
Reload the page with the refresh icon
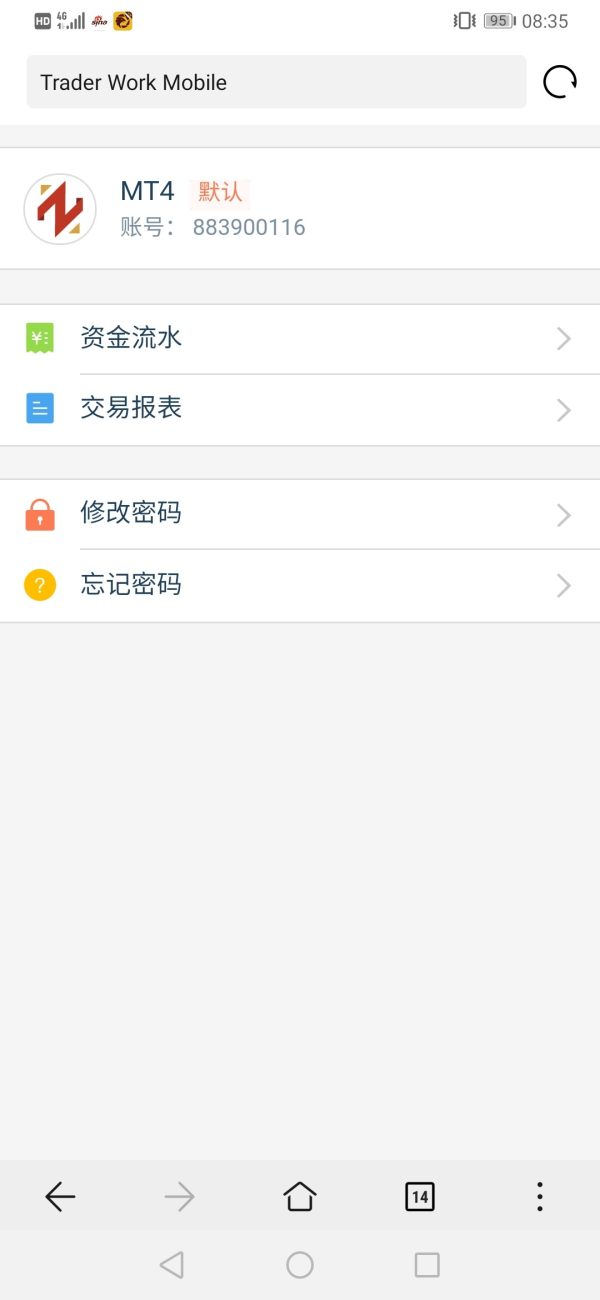(560, 82)
